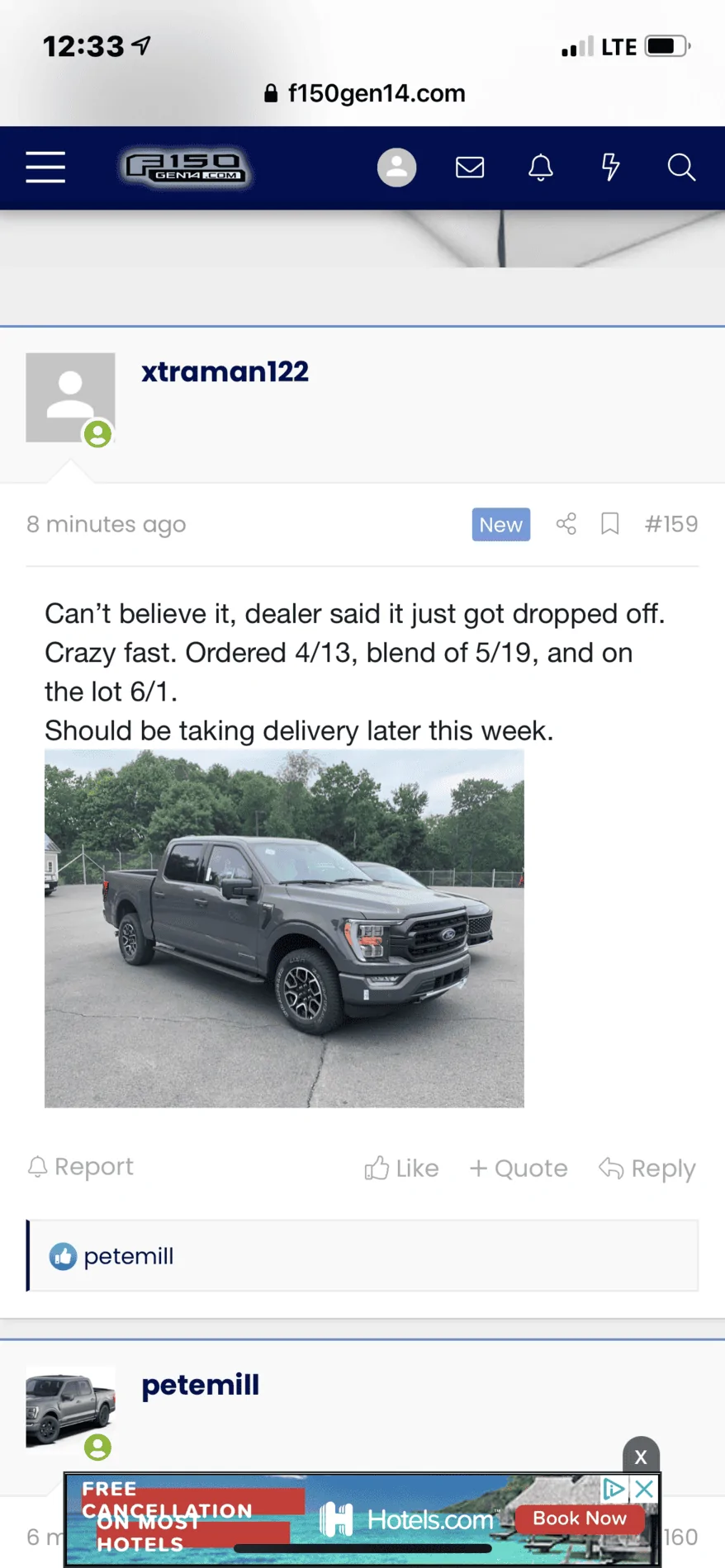Viewport: 725px width, 1568px height.
Task: Tap the site address f150gen14.com
Action: (376, 93)
